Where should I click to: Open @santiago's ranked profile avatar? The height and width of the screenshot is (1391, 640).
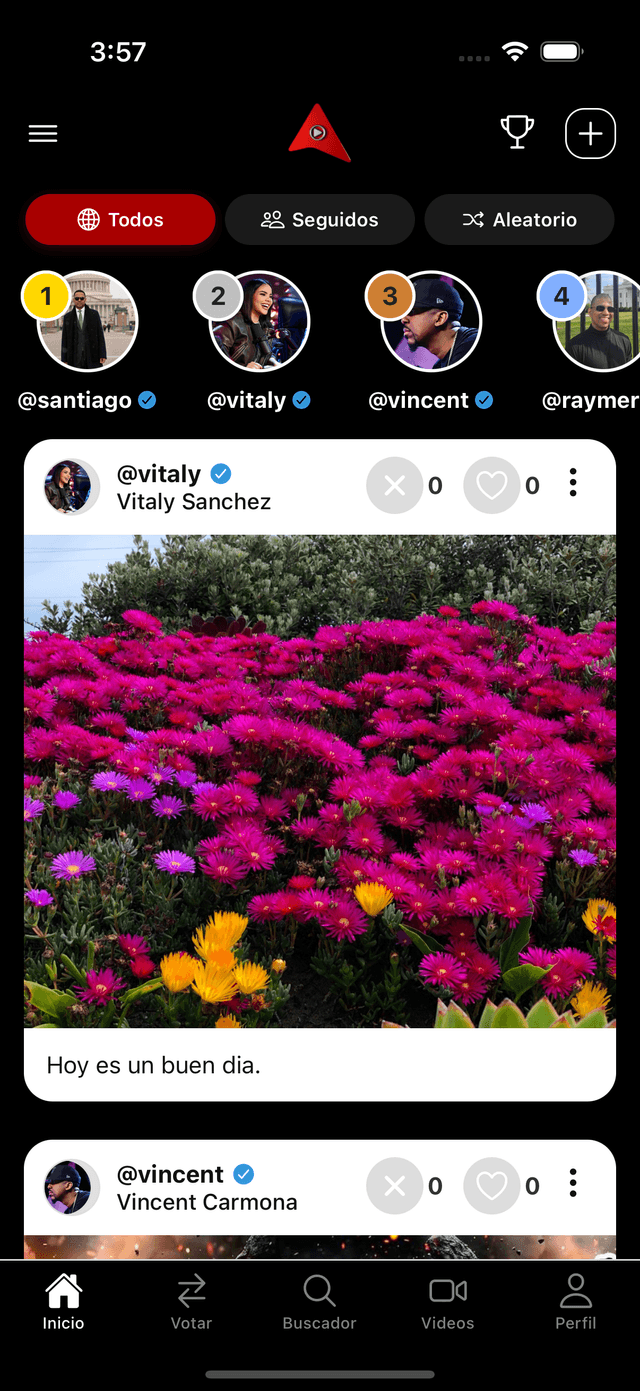87,322
